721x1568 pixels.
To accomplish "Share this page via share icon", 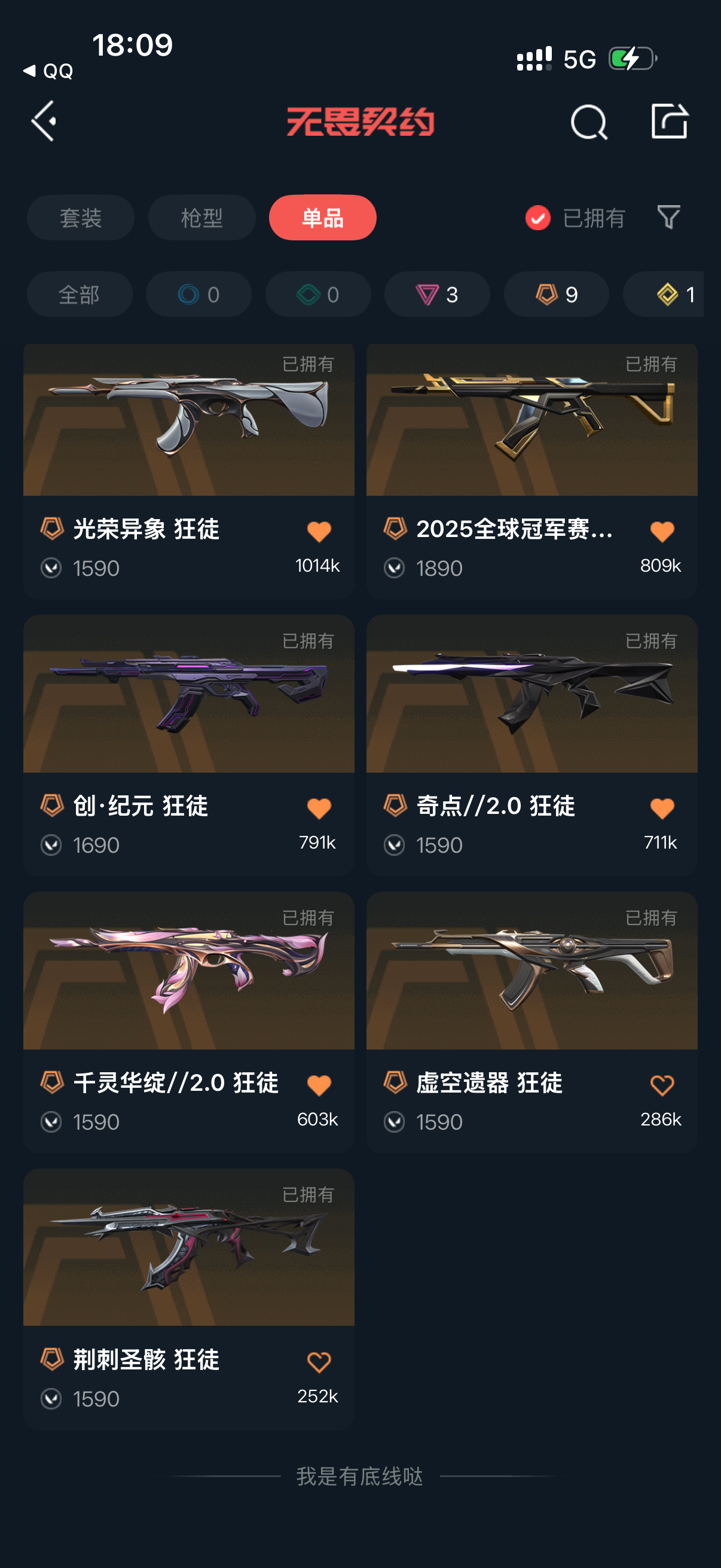I will click(x=669, y=121).
